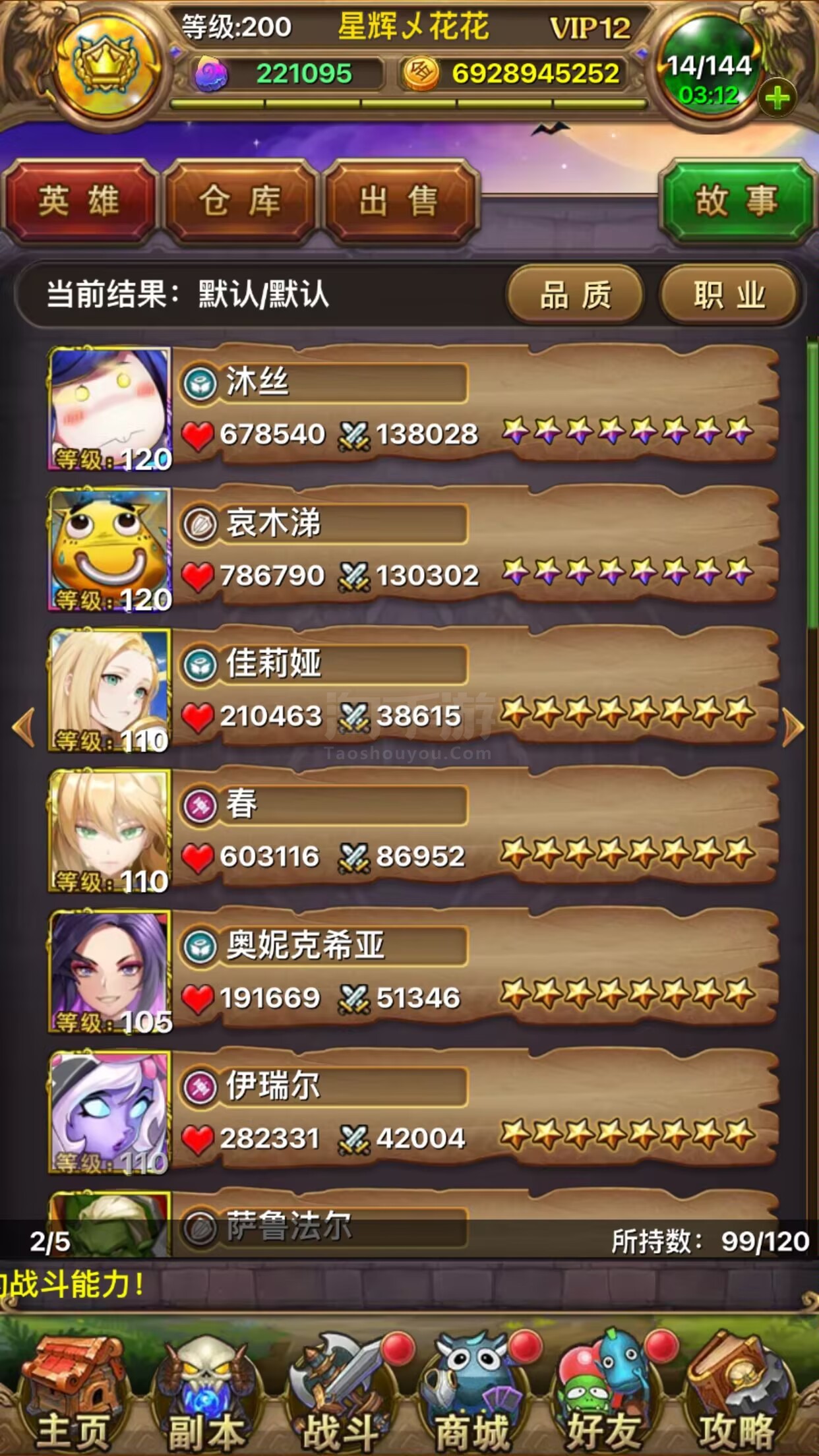
Task: Filter heroes by 品质
Action: 575,295
